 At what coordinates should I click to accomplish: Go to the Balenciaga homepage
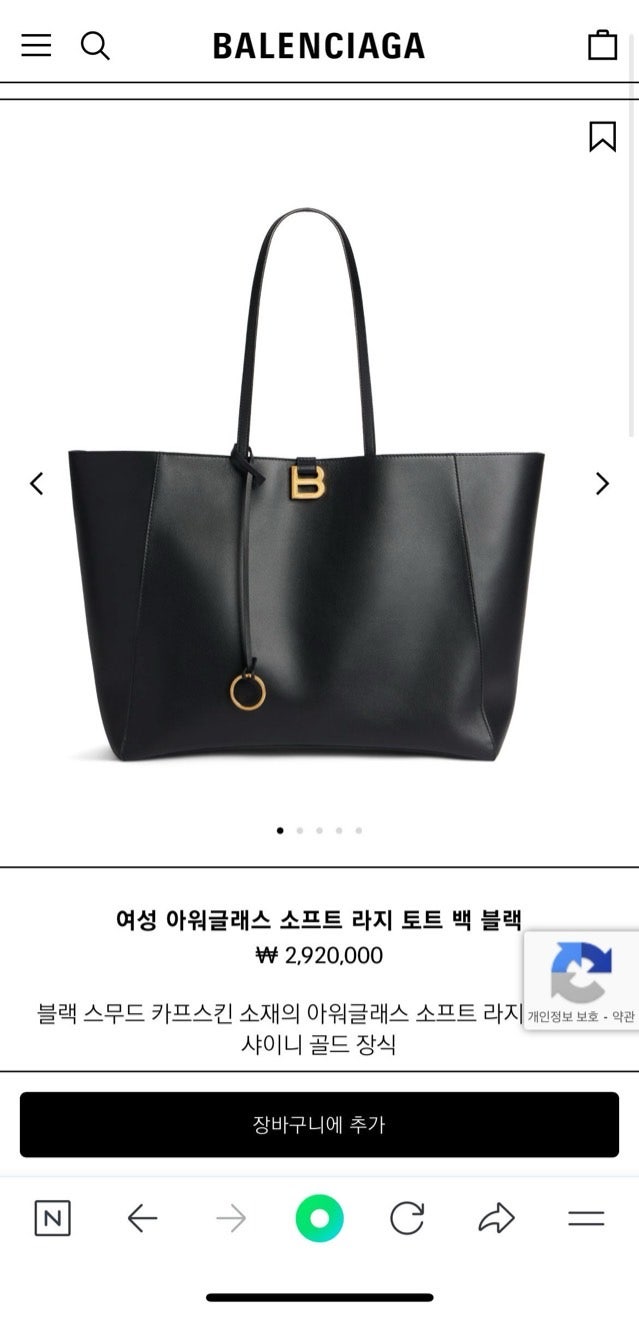click(319, 46)
